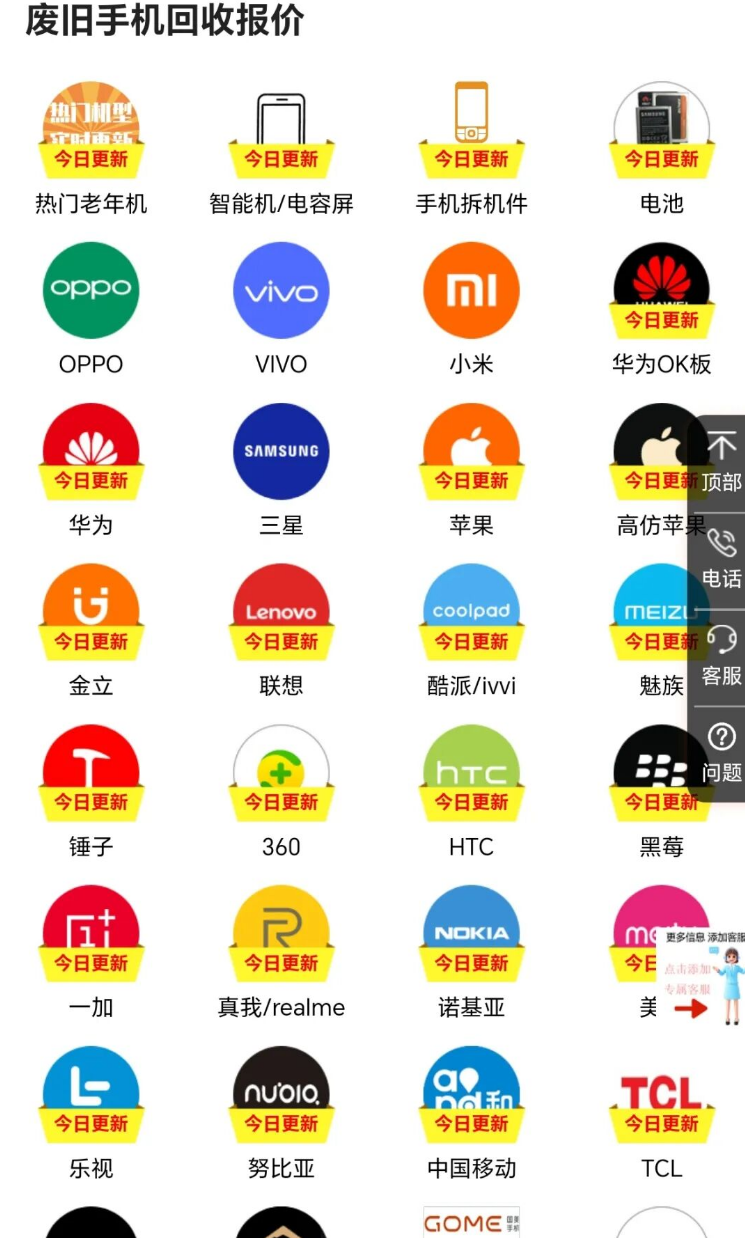745x1238 pixels.
Task: Select the Samsung (三星) brand icon
Action: point(281,450)
